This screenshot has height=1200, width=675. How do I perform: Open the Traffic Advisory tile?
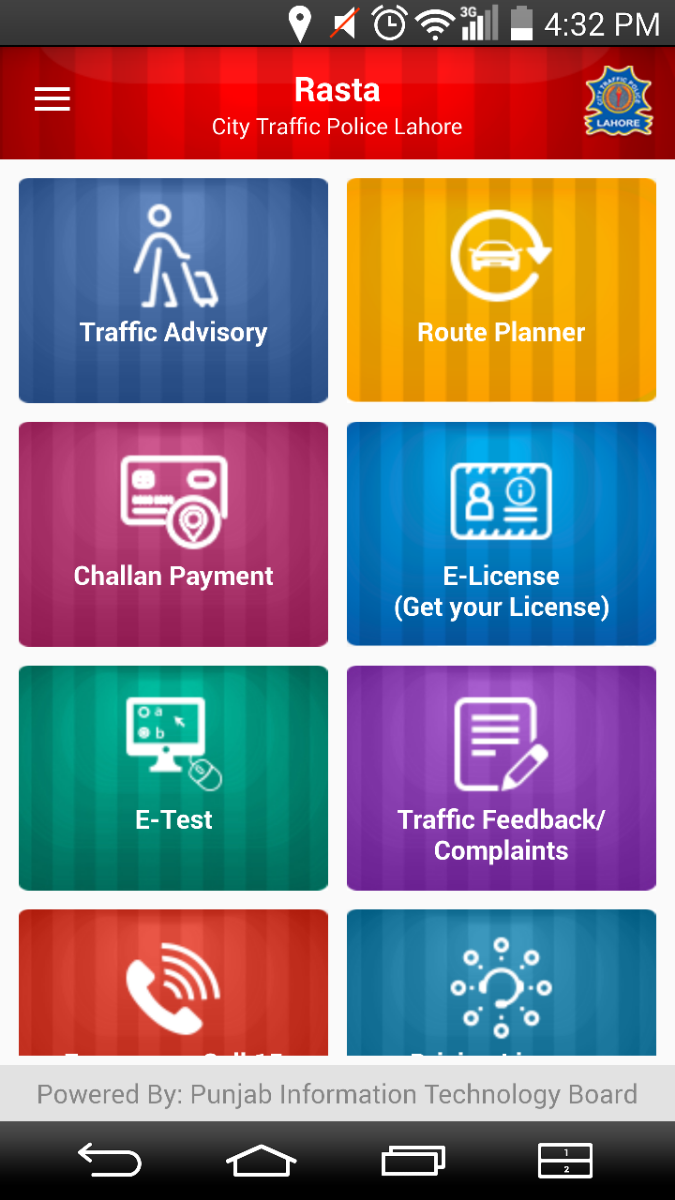click(x=173, y=290)
